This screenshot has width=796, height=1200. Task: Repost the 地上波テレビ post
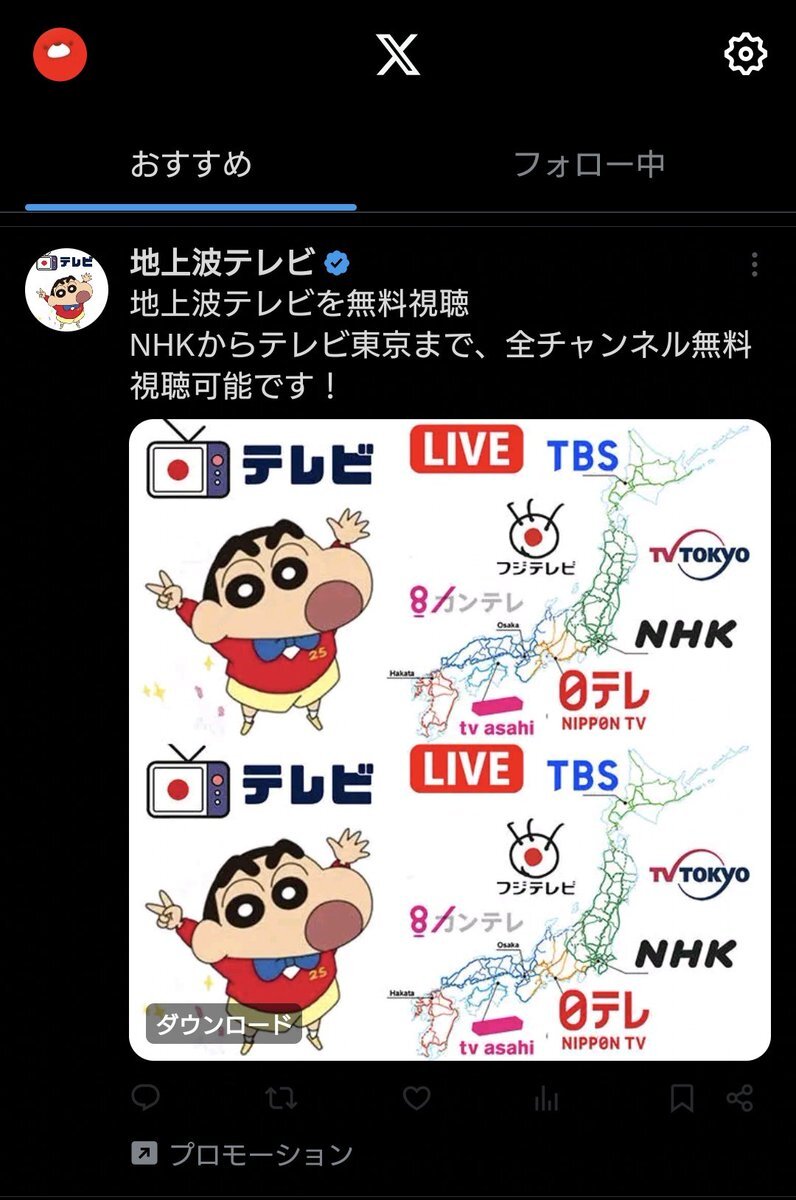pos(281,1098)
